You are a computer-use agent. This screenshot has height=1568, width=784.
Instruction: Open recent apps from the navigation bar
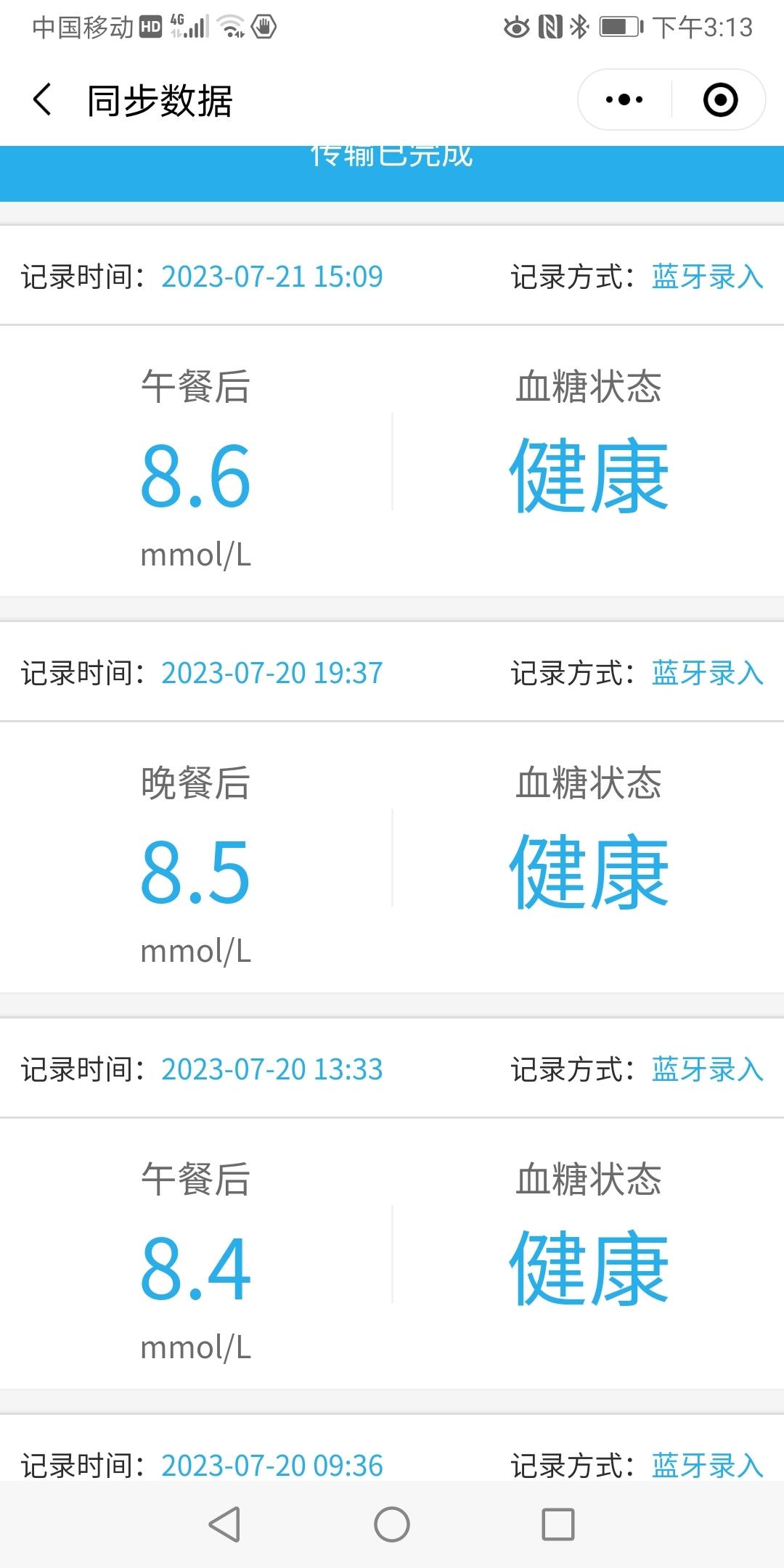[558, 1524]
